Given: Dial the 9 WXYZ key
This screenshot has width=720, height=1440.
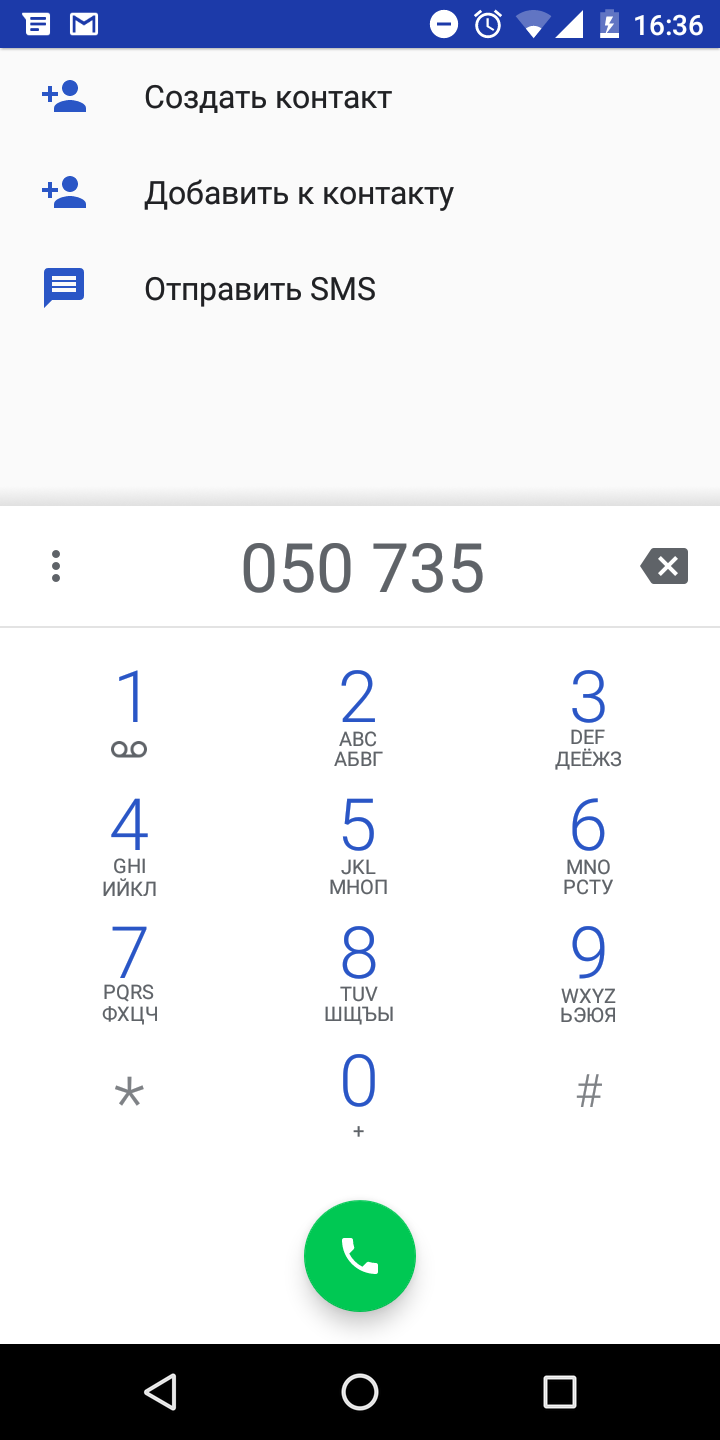Looking at the screenshot, I should point(589,970).
